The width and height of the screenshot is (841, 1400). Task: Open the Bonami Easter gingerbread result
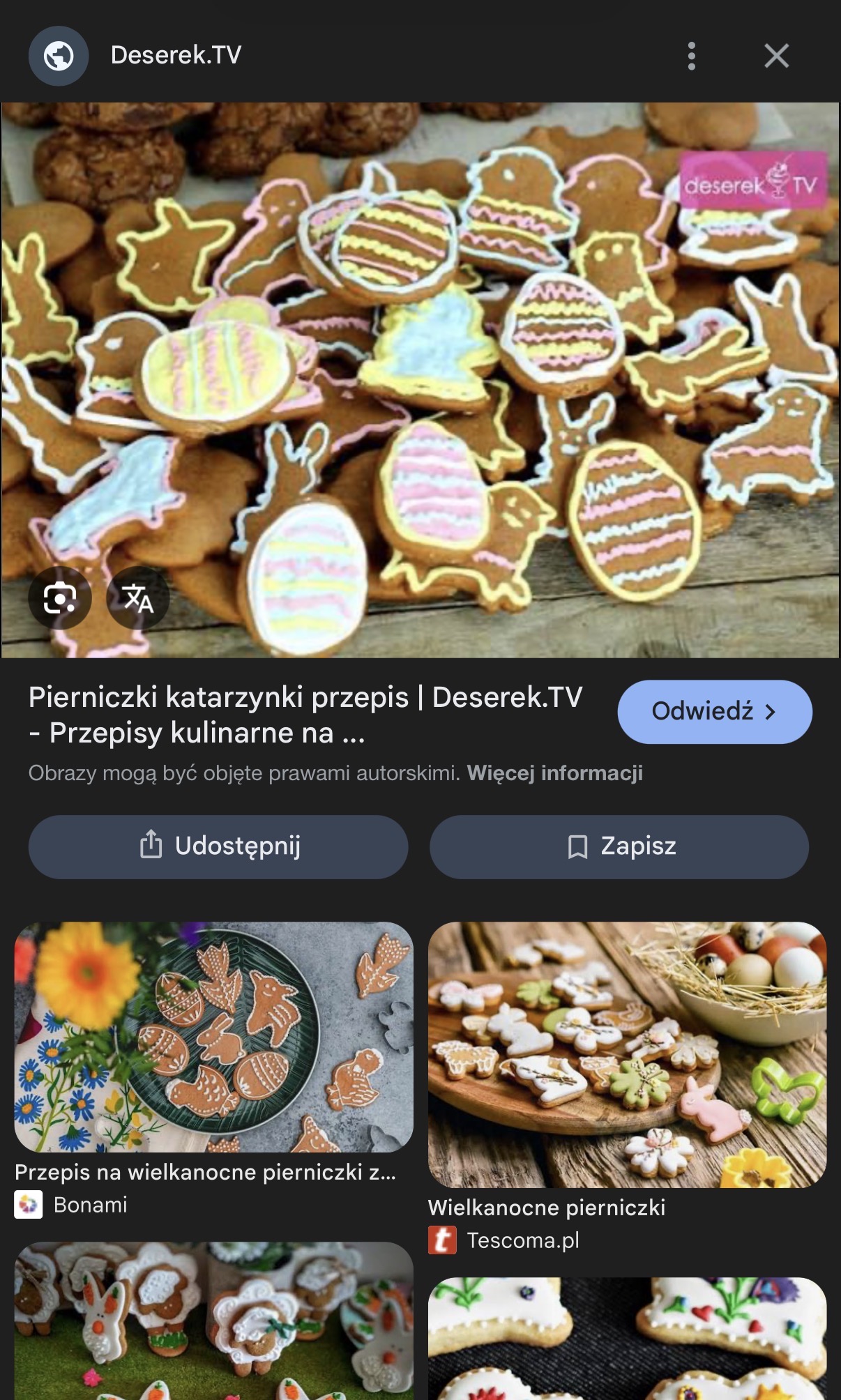click(x=213, y=1037)
